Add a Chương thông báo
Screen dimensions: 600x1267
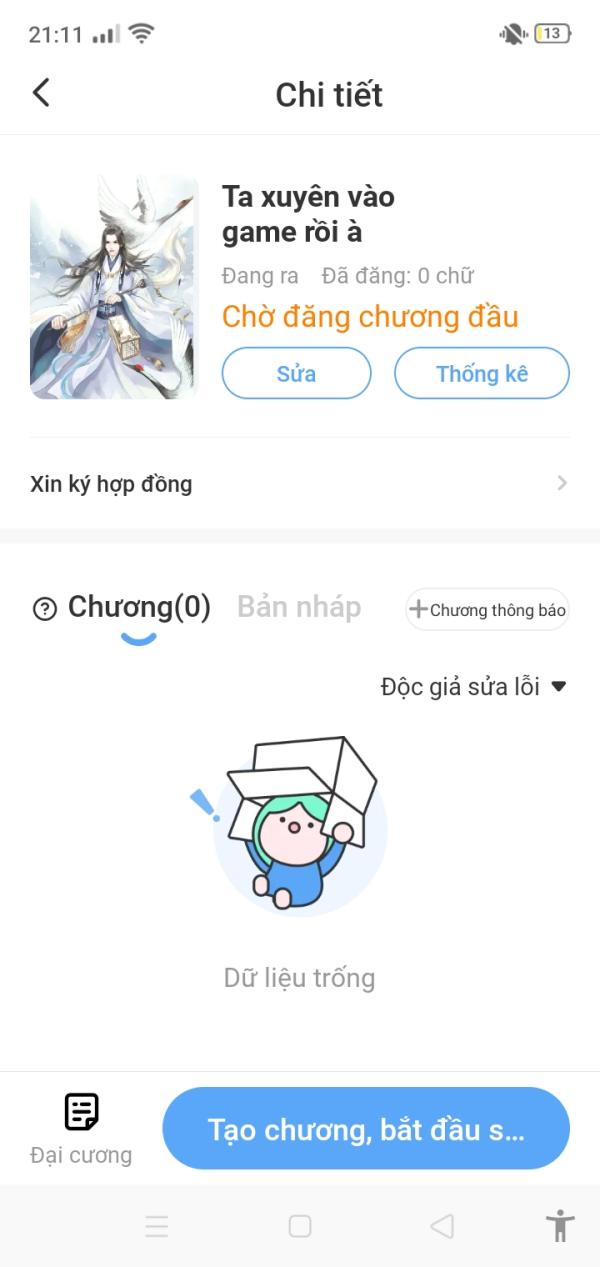coord(487,610)
